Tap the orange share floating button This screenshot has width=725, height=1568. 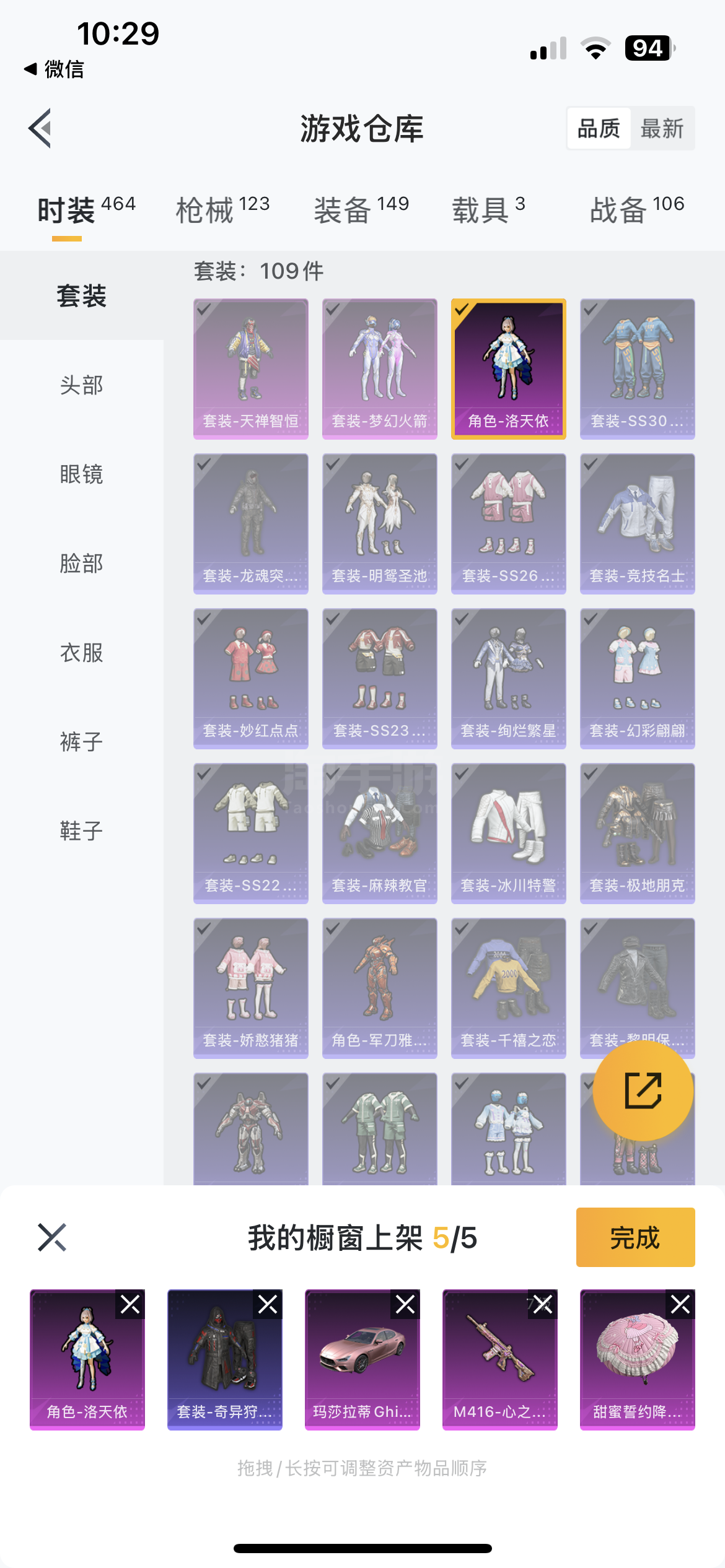point(643,1091)
